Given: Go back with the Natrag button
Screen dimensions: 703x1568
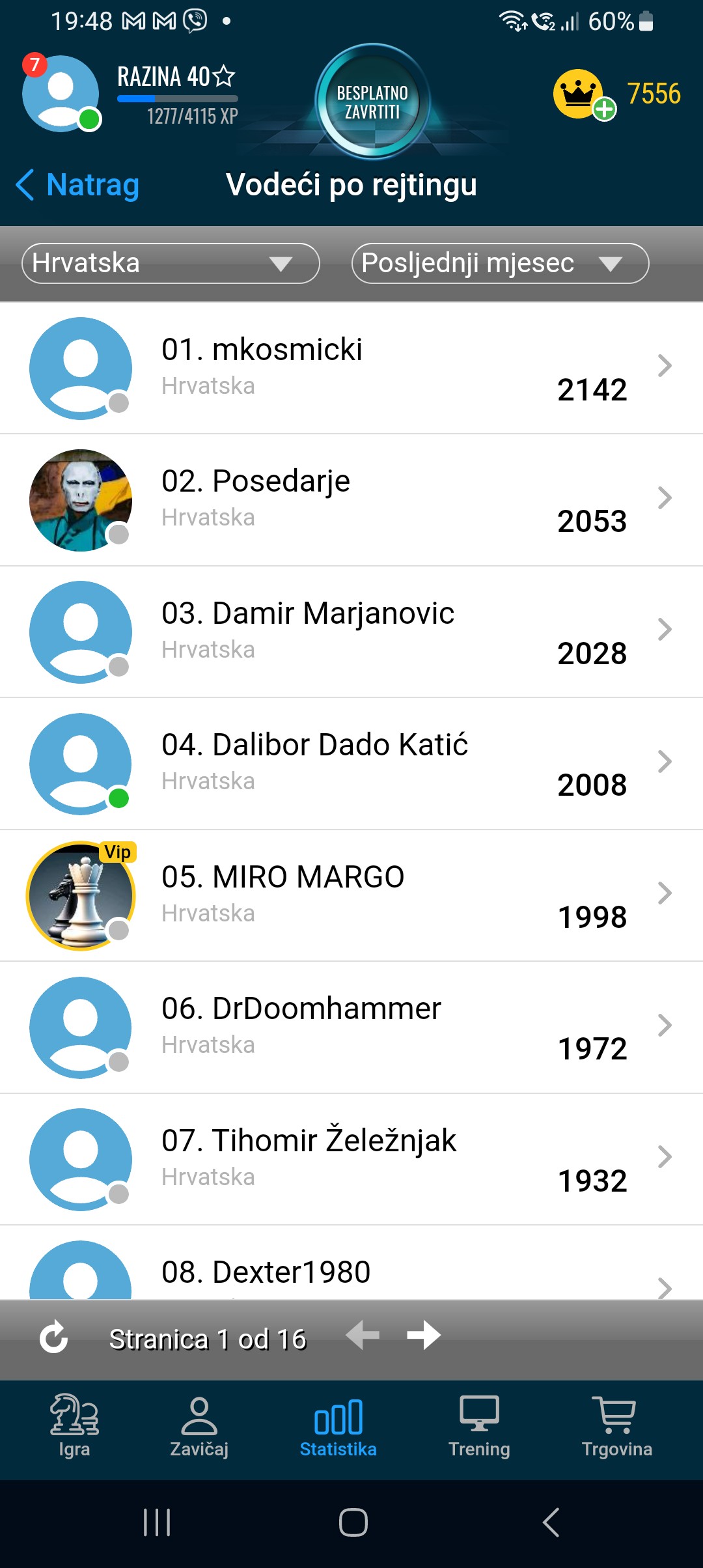Looking at the screenshot, I should pyautogui.click(x=78, y=185).
